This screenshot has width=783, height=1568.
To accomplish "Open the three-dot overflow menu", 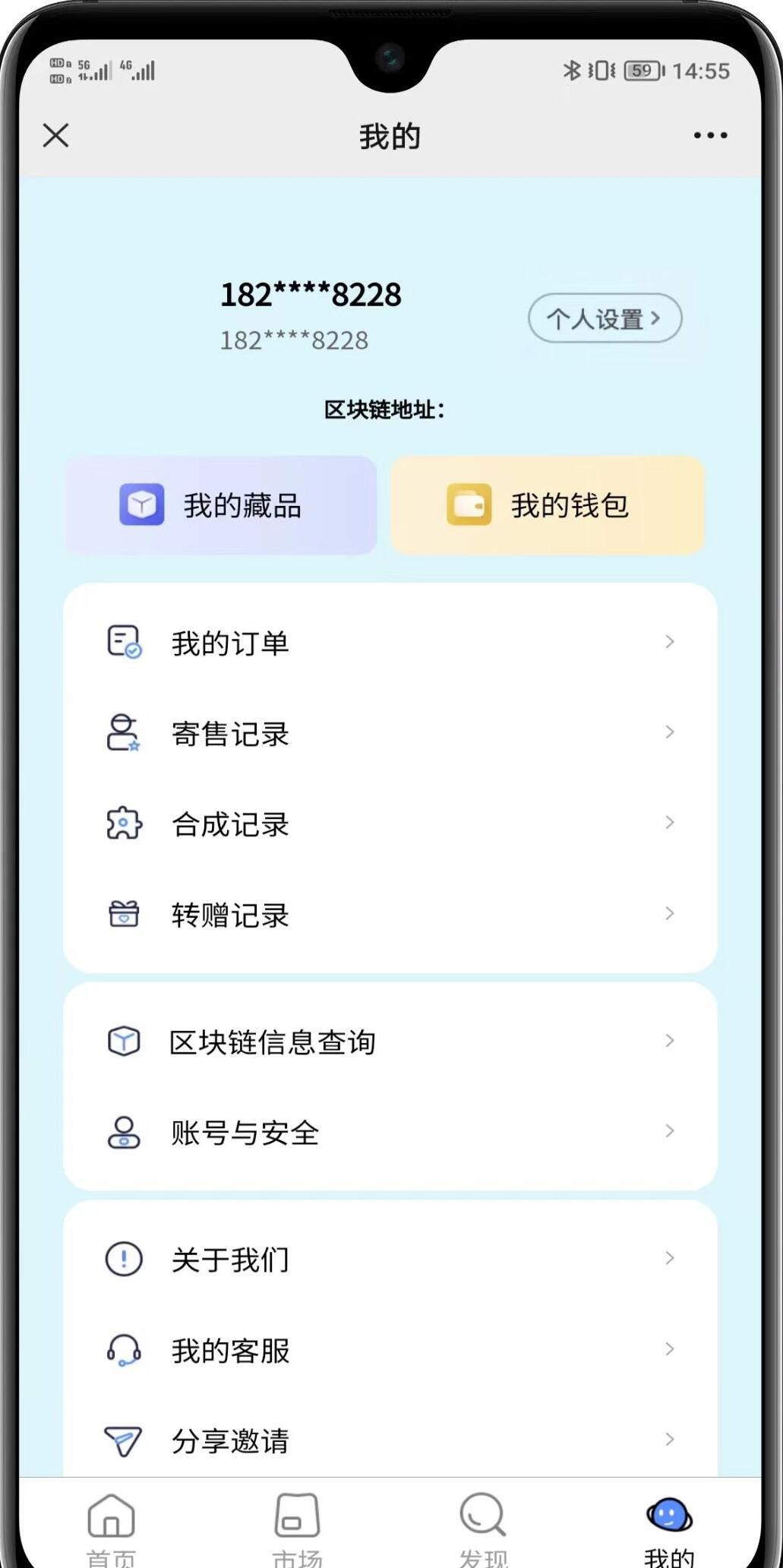I will [710, 136].
